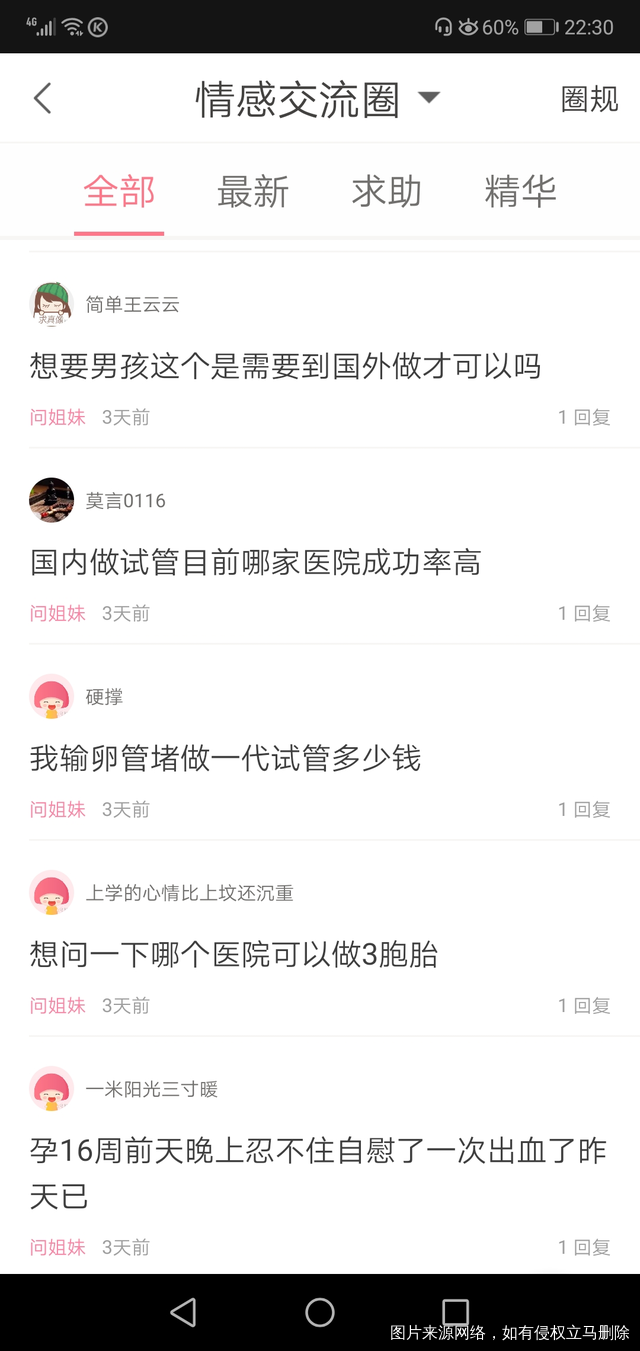Viewport: 640px width, 1351px height.
Task: Tap the system home button
Action: [320, 1312]
